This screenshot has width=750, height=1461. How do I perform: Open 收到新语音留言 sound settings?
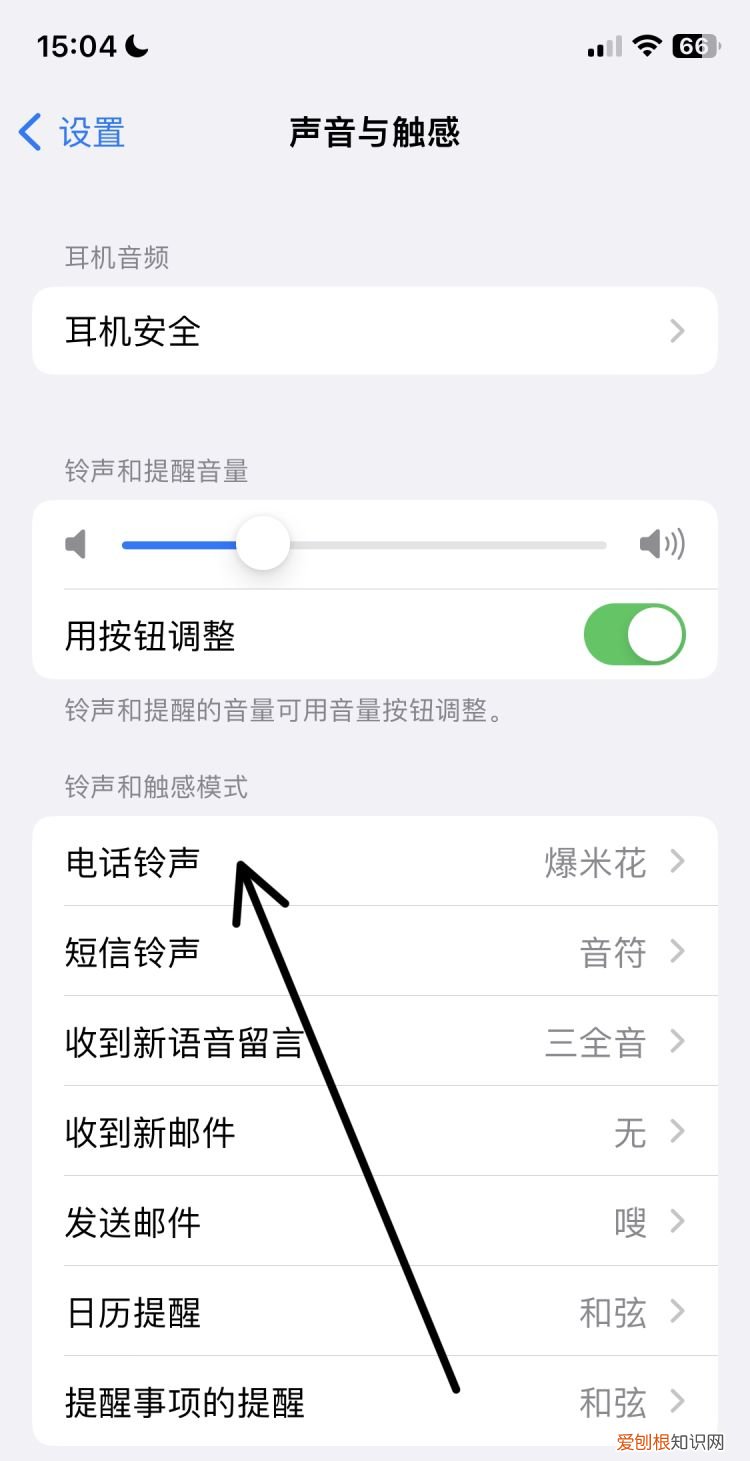point(375,1042)
